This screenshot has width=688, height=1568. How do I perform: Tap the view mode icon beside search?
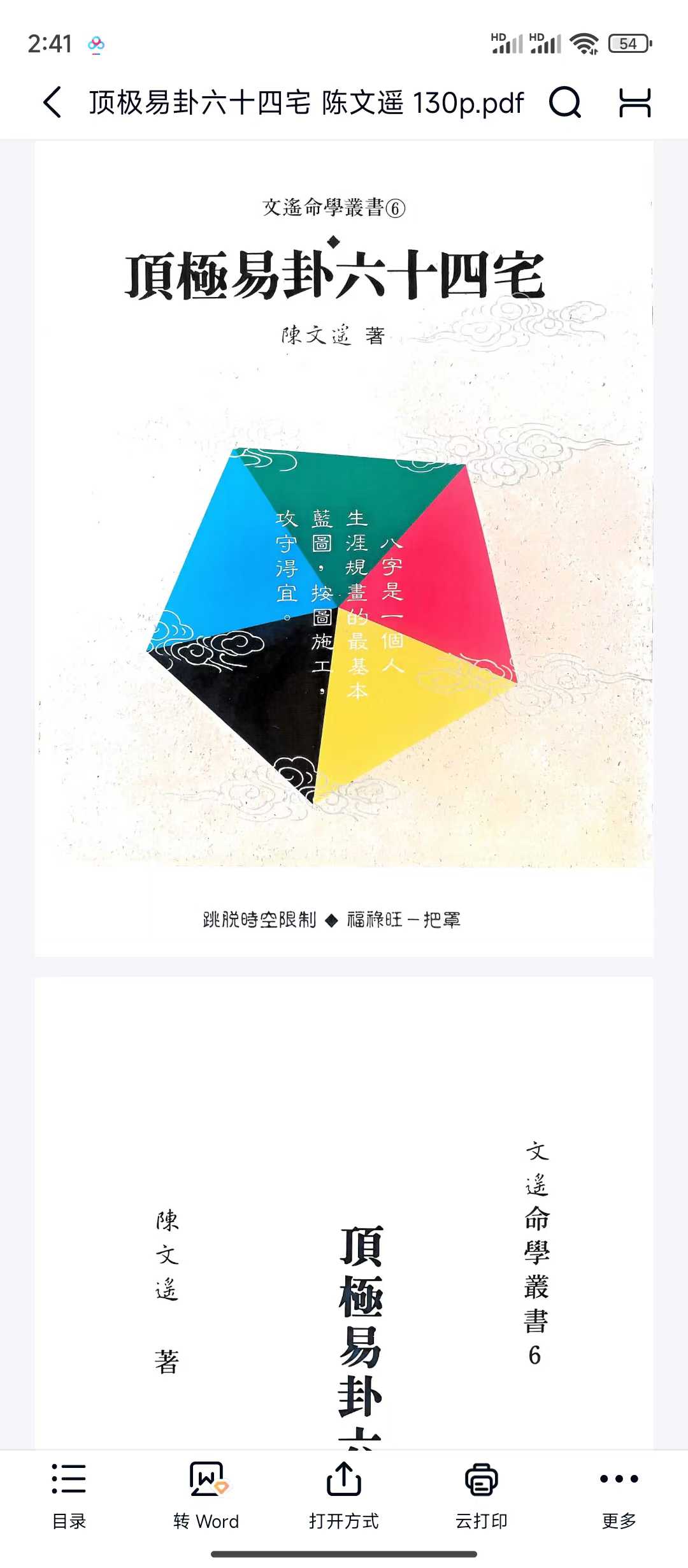point(635,103)
